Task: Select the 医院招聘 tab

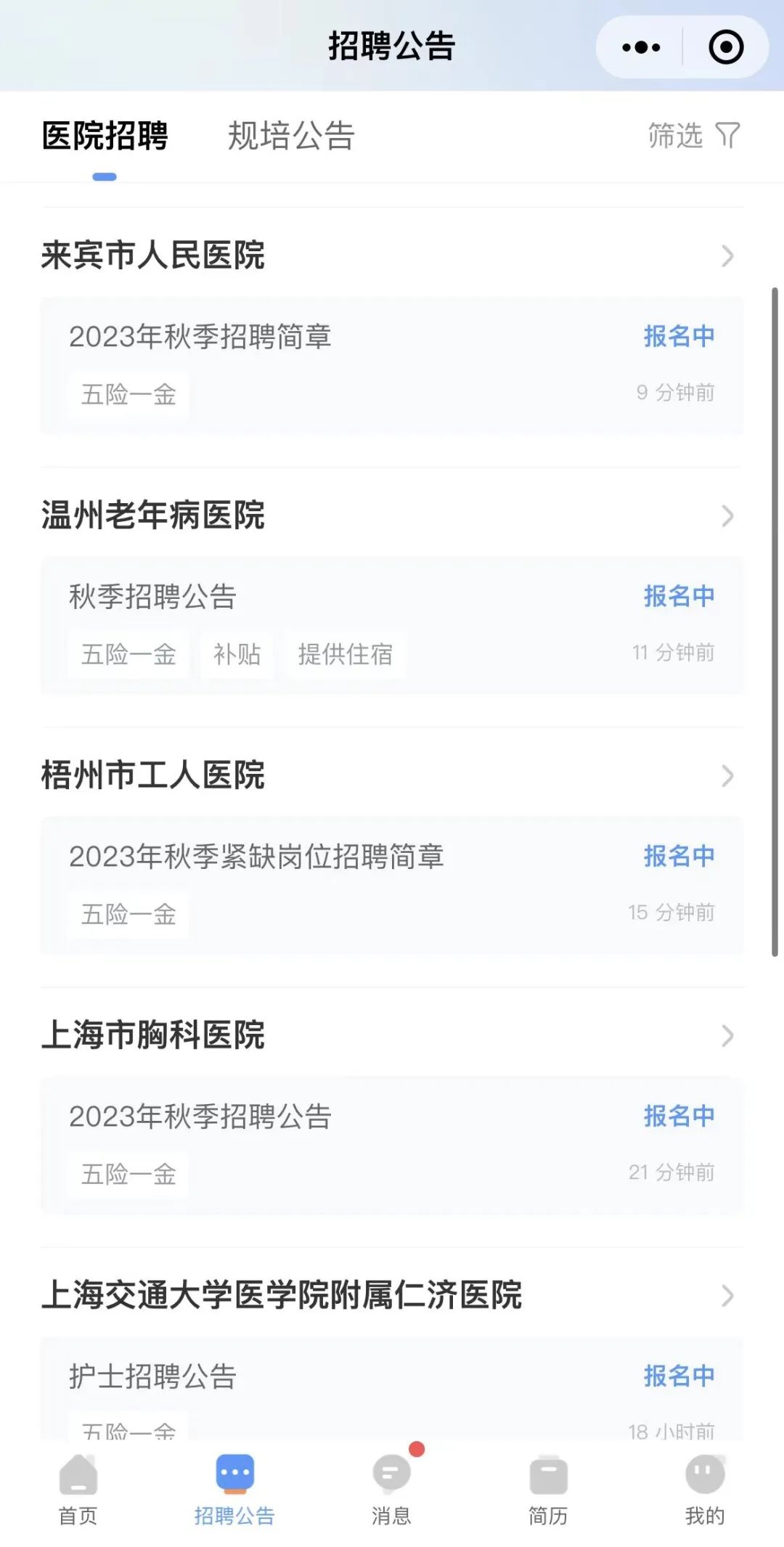Action: coord(105,136)
